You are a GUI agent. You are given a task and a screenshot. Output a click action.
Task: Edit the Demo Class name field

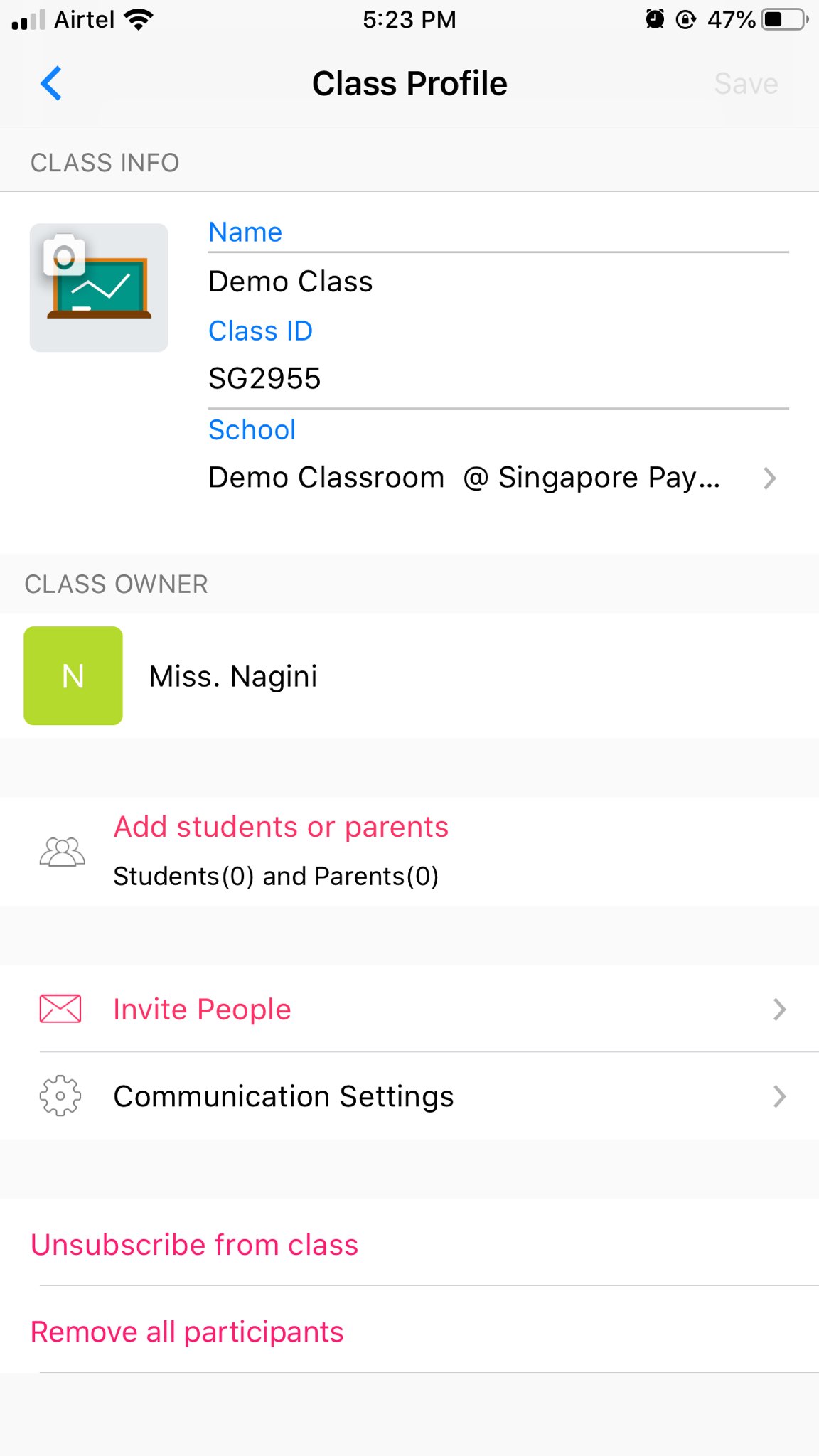point(498,282)
